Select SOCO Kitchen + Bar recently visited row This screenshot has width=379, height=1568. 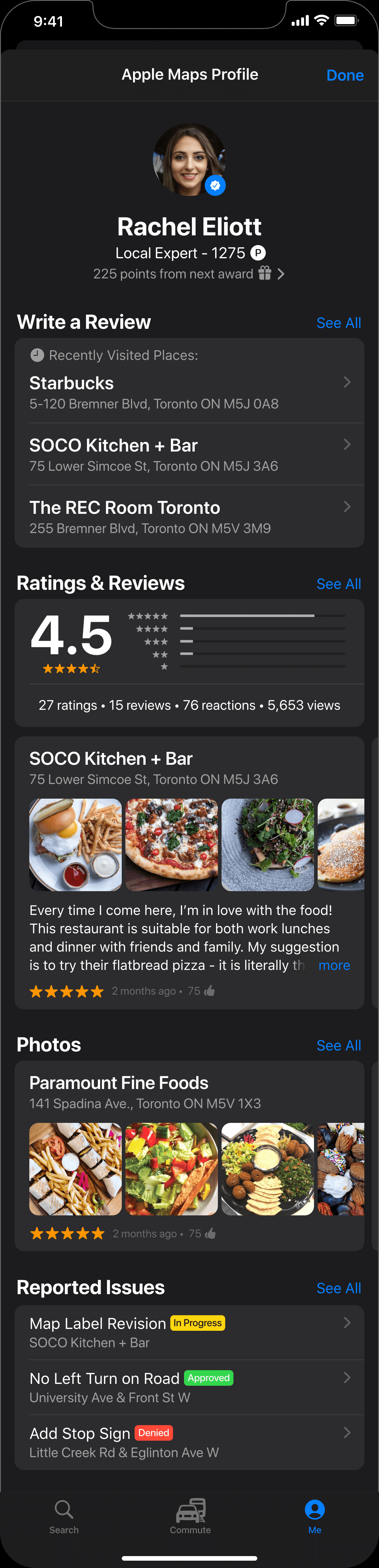(x=189, y=455)
